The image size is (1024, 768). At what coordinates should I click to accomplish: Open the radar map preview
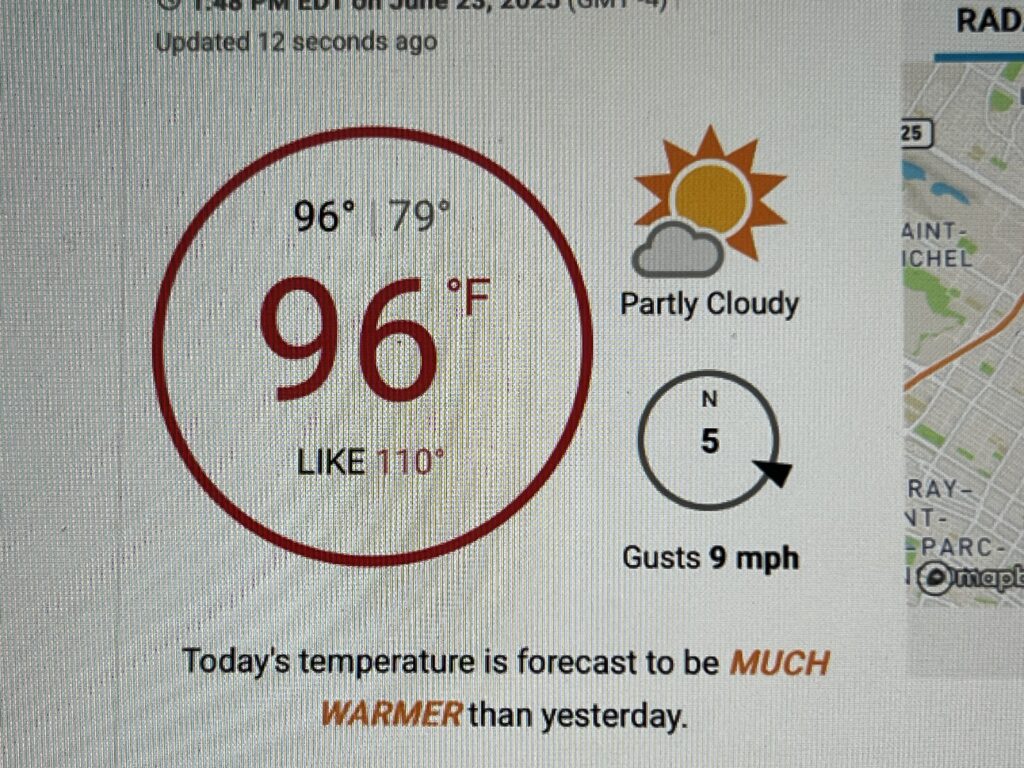(962, 330)
